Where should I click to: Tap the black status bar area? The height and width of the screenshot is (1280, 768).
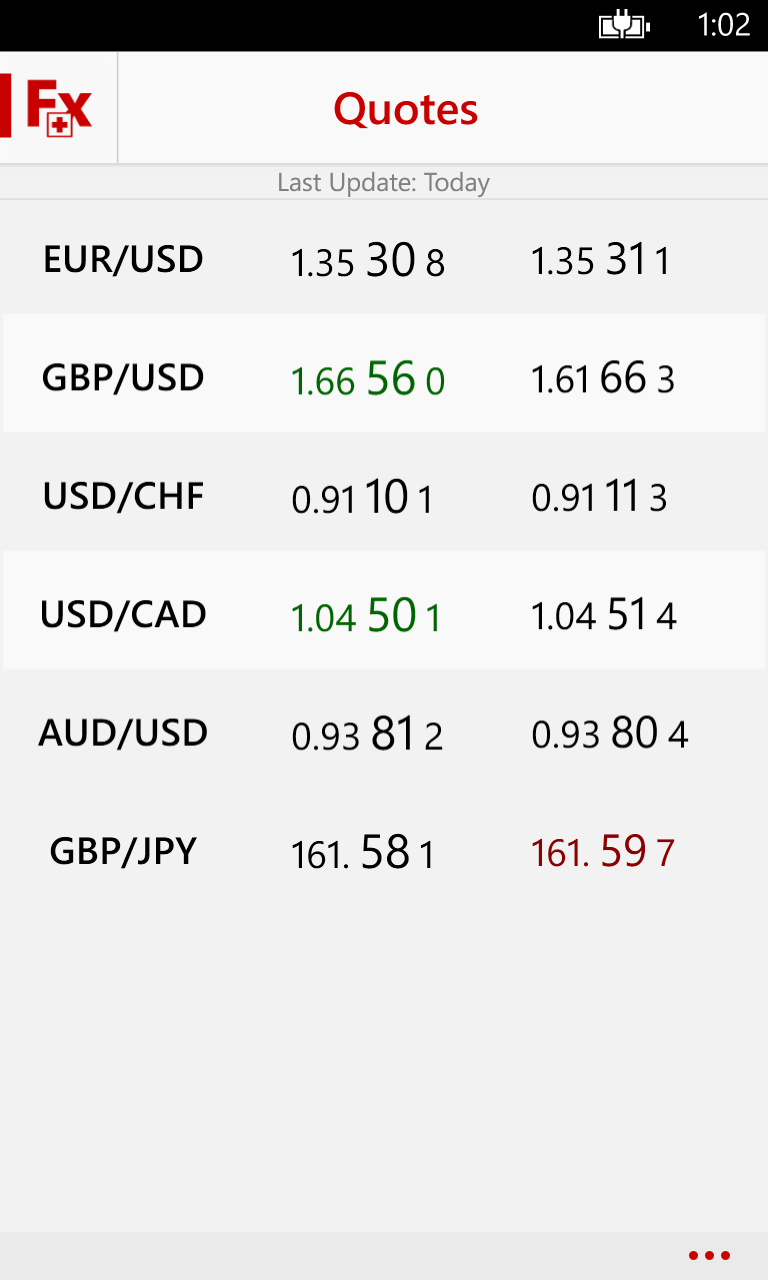coord(300,24)
